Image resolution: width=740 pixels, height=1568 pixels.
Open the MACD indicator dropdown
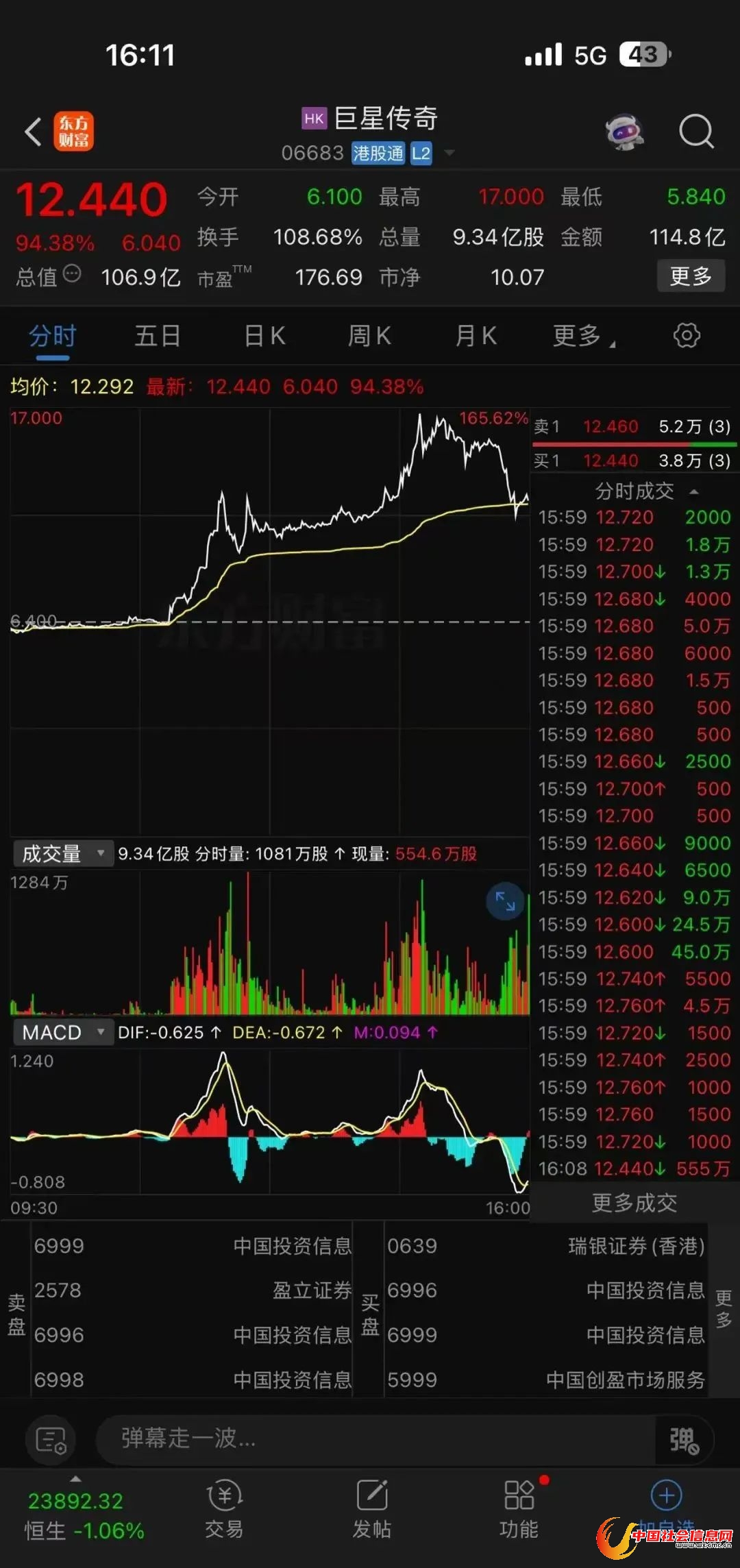[x=62, y=1032]
